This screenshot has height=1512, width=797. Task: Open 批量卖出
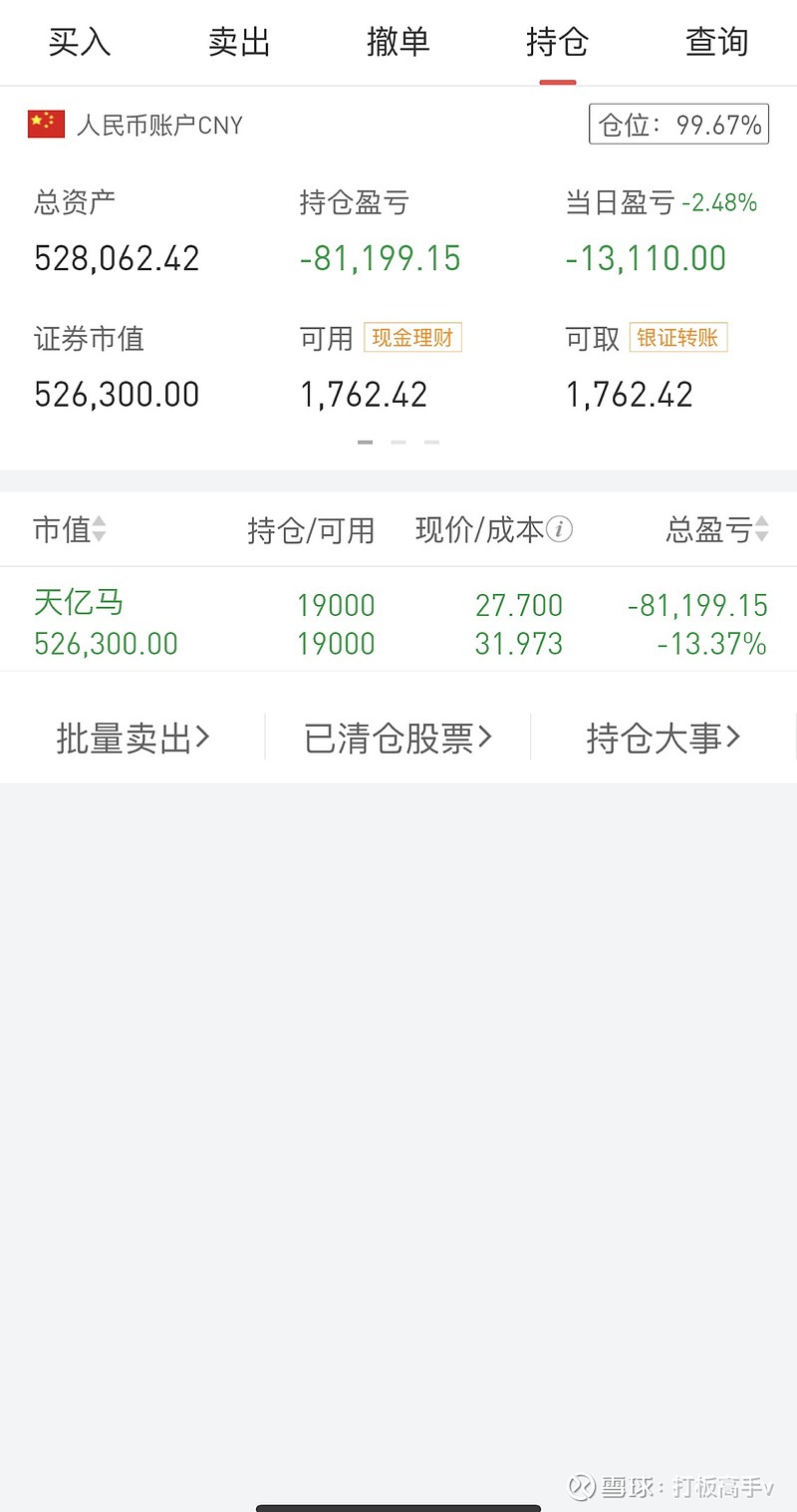tap(133, 738)
